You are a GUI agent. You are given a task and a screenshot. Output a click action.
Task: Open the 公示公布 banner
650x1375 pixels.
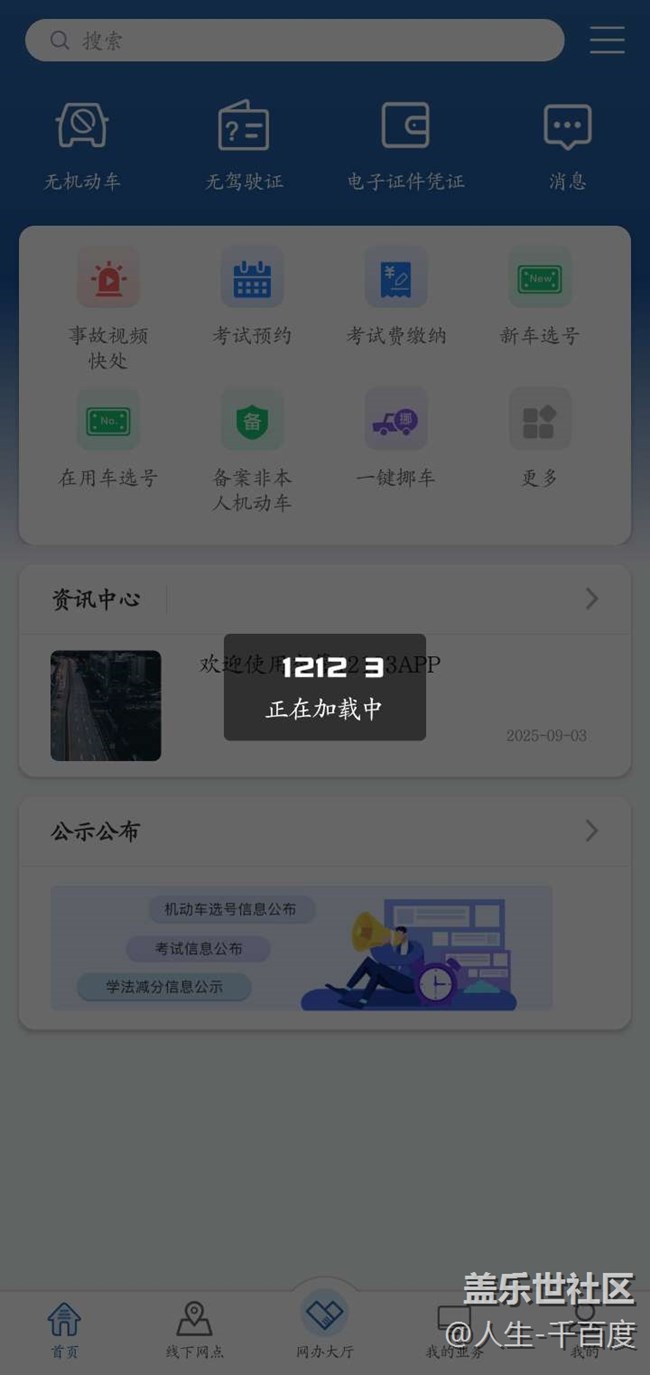301,947
